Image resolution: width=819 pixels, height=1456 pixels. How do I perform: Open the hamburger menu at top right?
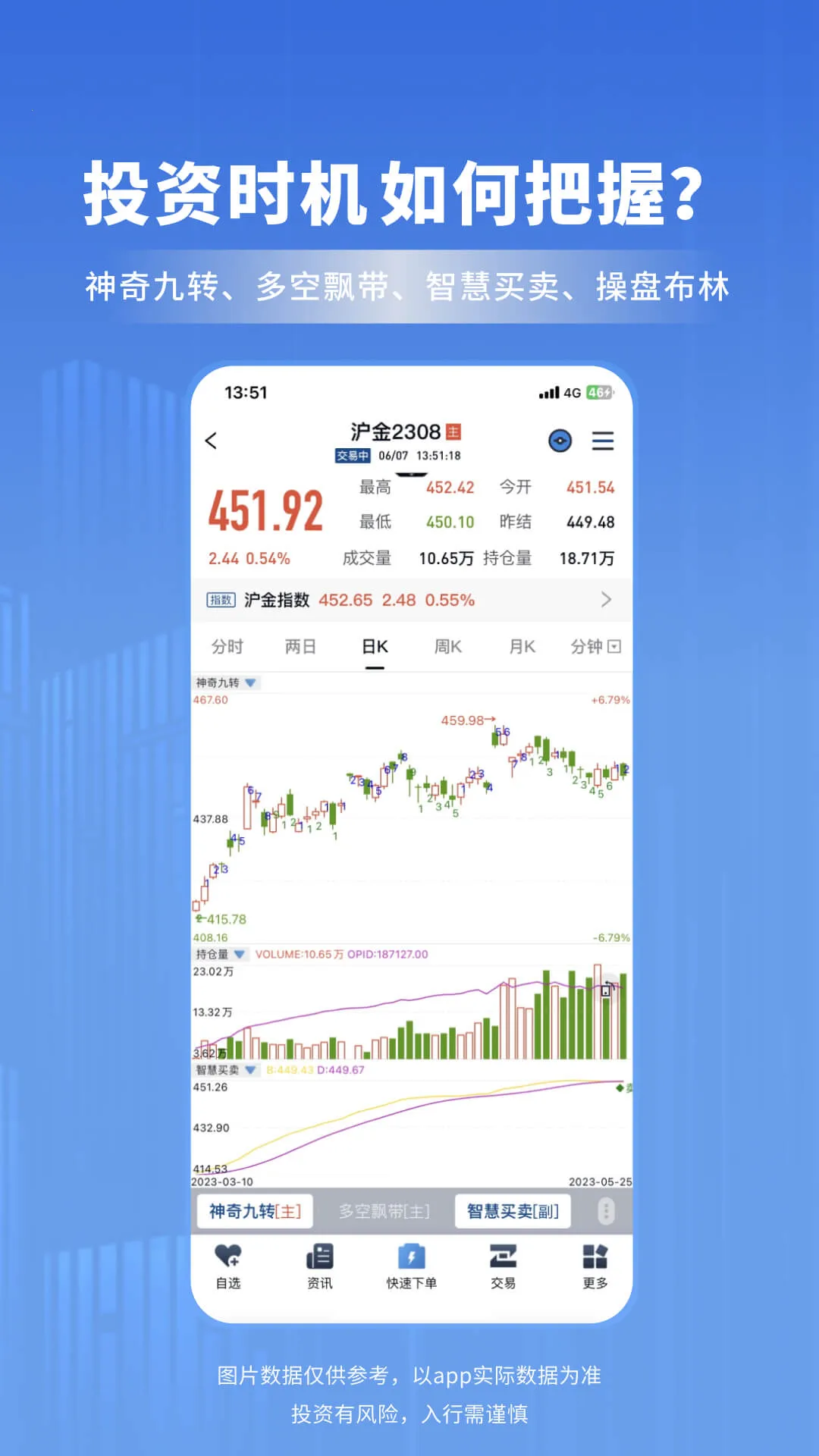[x=603, y=441]
